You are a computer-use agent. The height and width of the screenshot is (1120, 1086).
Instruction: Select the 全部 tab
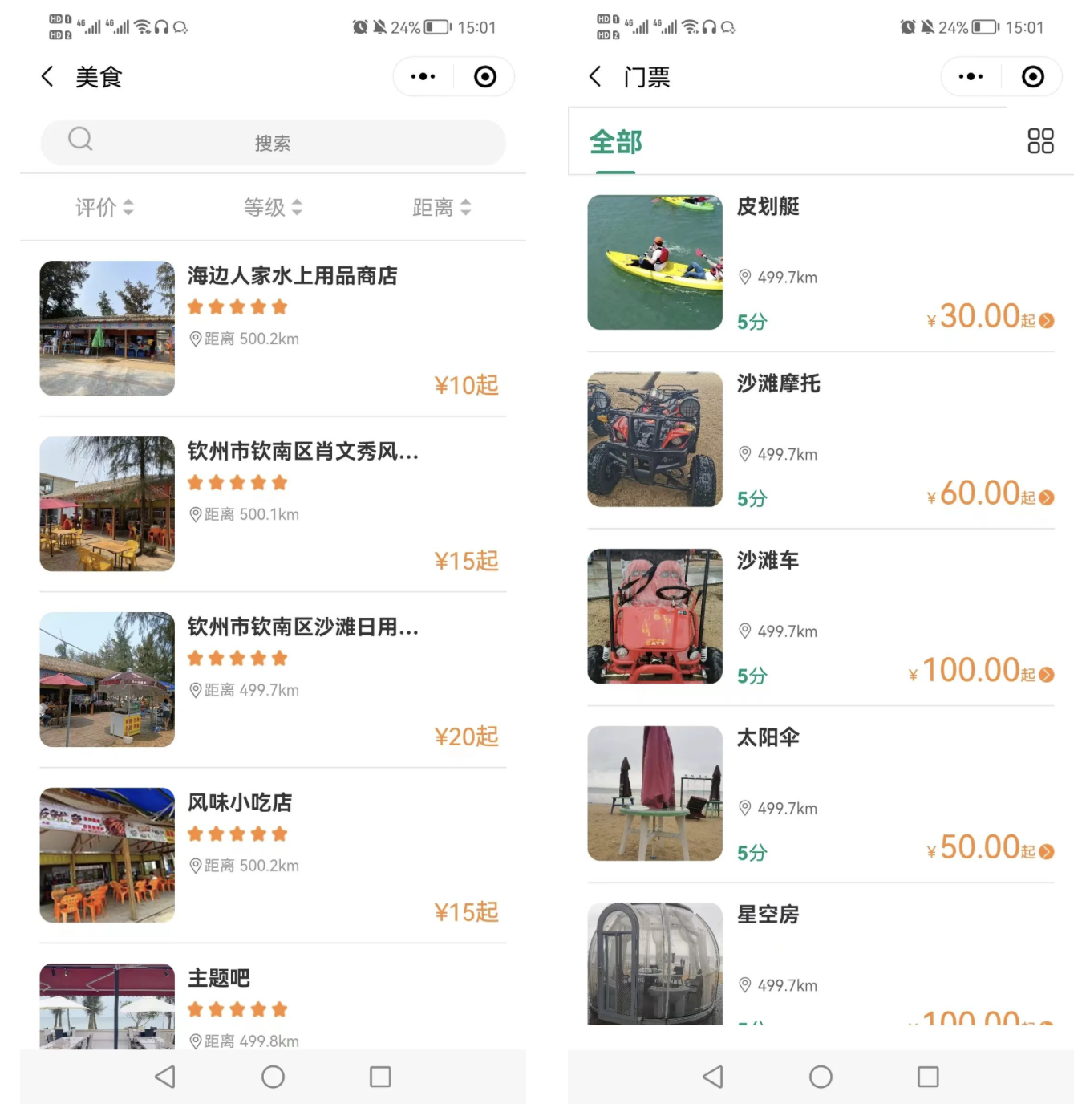click(x=615, y=142)
